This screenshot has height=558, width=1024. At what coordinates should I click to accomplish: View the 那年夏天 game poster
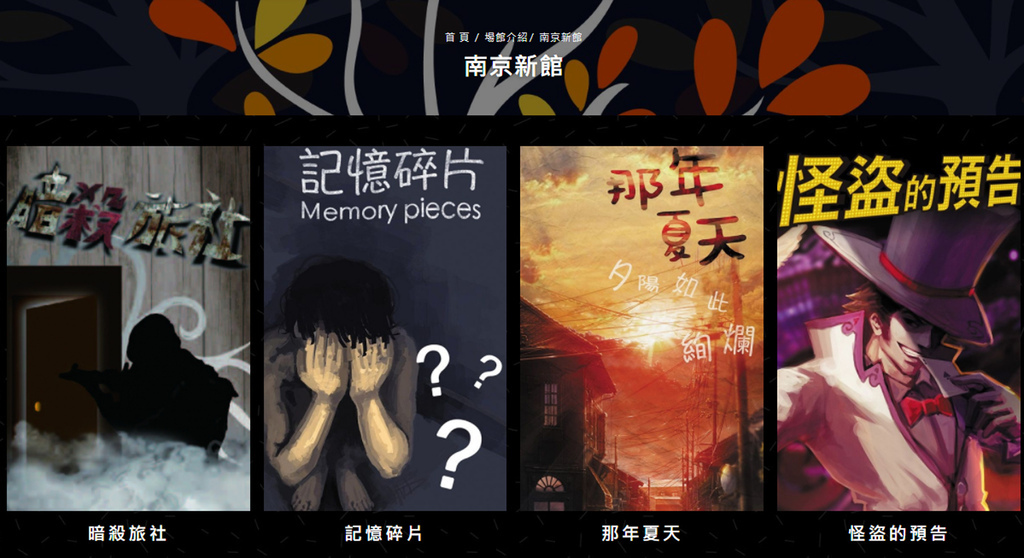click(x=641, y=328)
